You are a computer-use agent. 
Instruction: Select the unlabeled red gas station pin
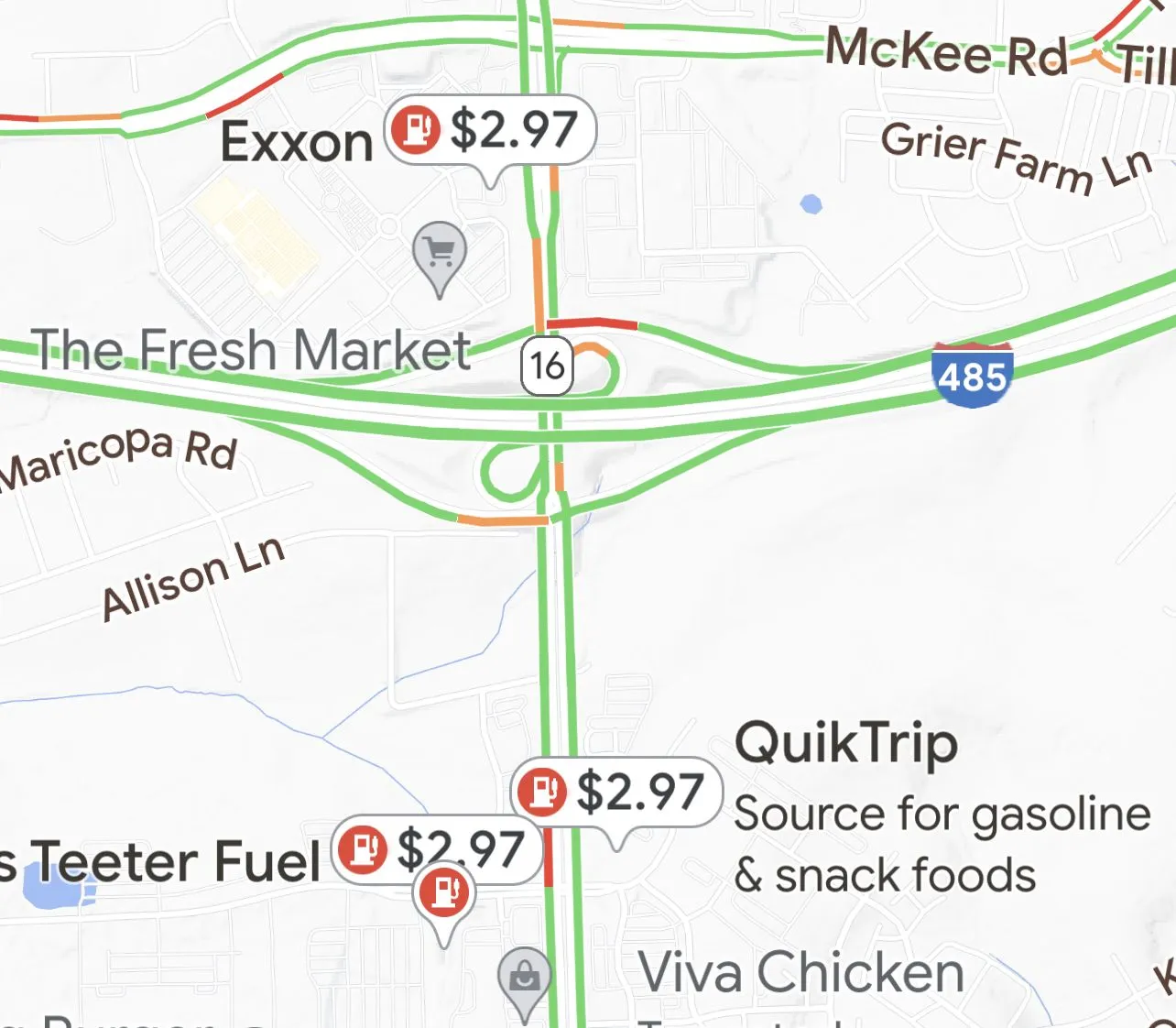pos(444,893)
